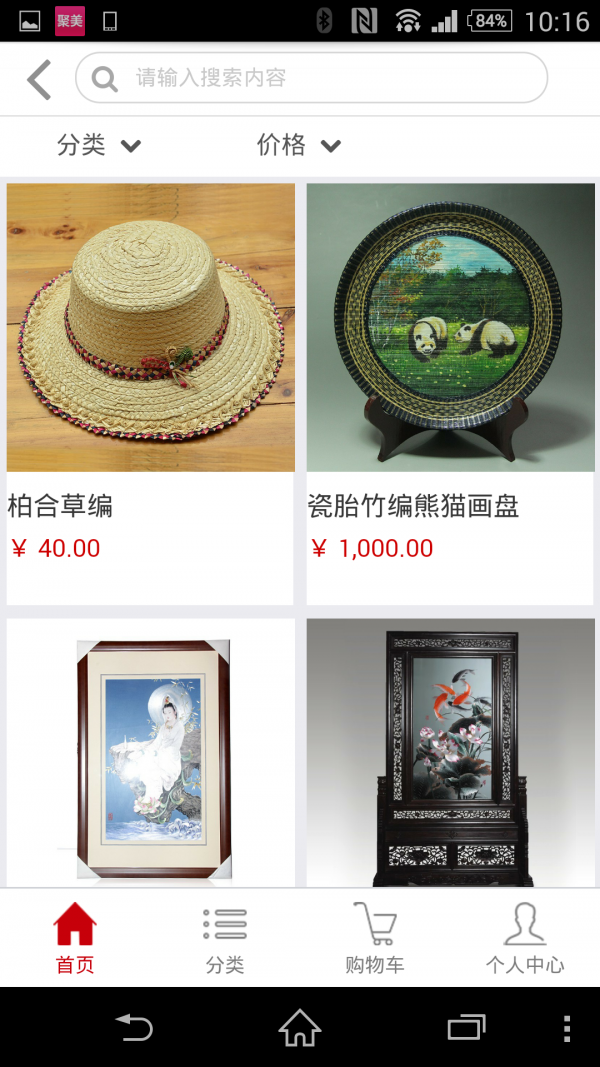Image resolution: width=600 pixels, height=1067 pixels.
Task: Open the 瓷胎竹编熊猫画盘 product
Action: click(x=450, y=328)
